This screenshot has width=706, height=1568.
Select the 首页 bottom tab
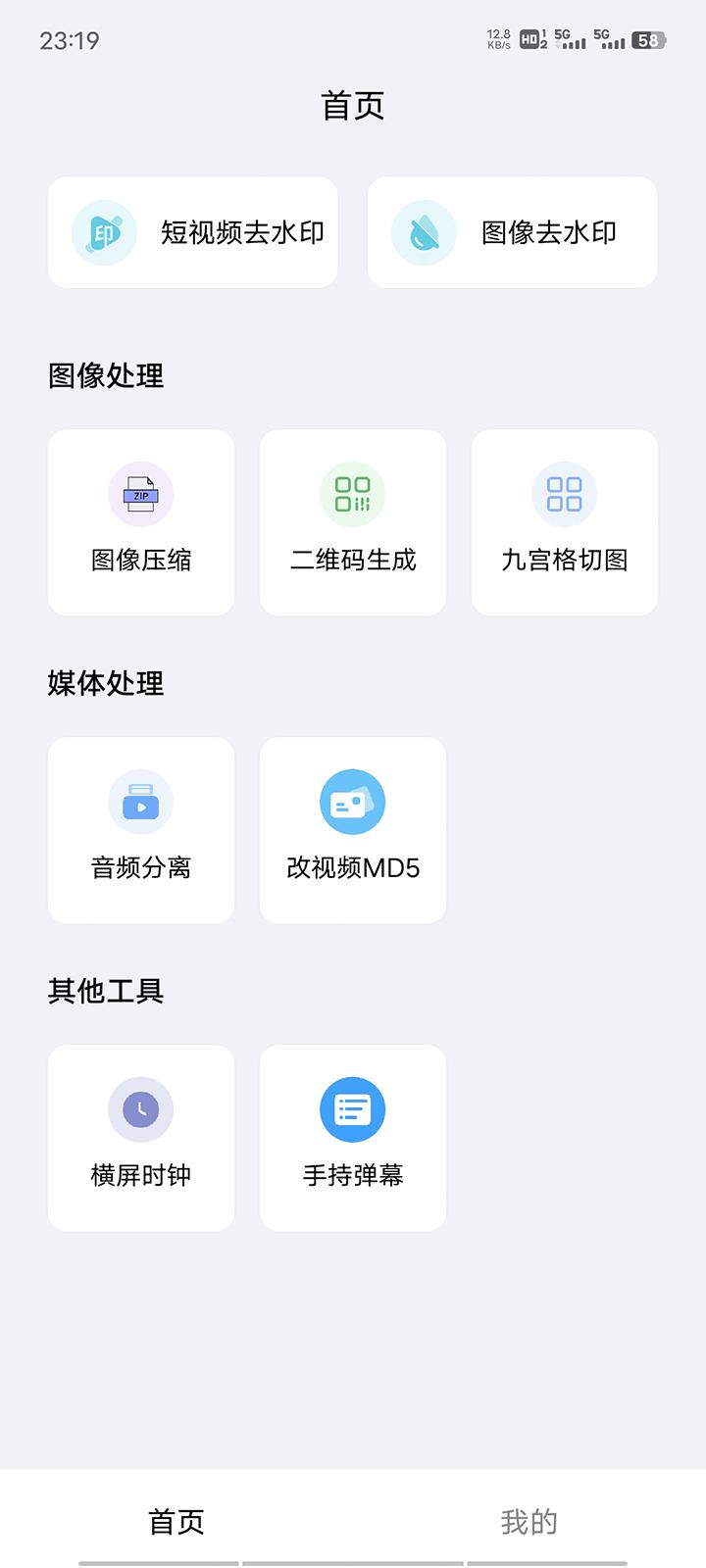click(x=176, y=1522)
